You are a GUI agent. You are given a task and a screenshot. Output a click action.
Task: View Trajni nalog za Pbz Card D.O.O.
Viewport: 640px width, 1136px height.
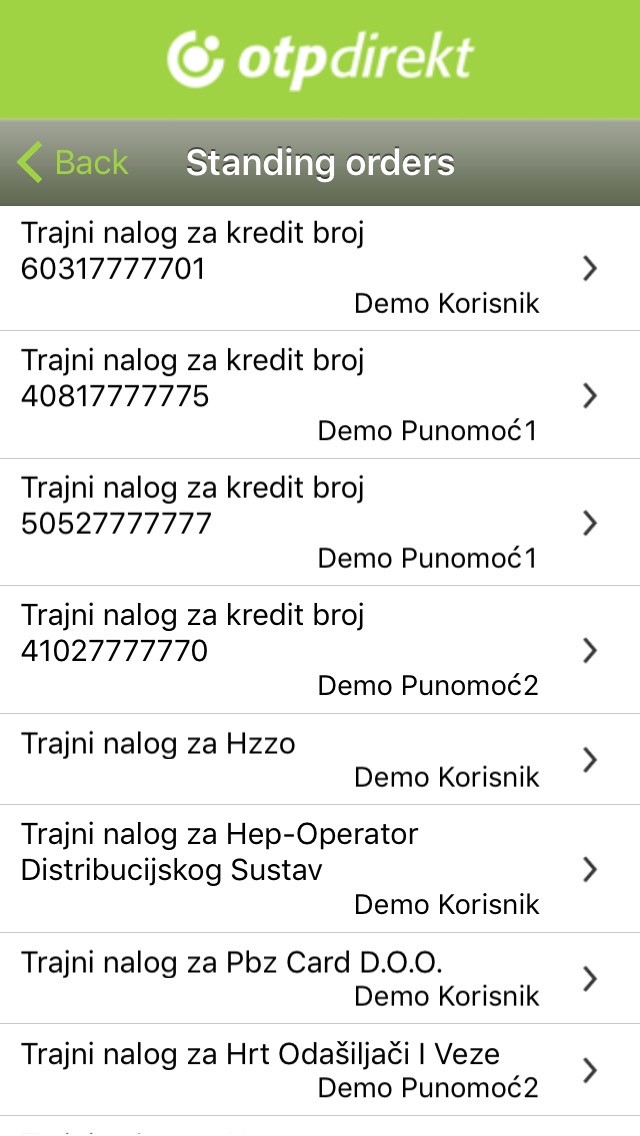[320, 978]
